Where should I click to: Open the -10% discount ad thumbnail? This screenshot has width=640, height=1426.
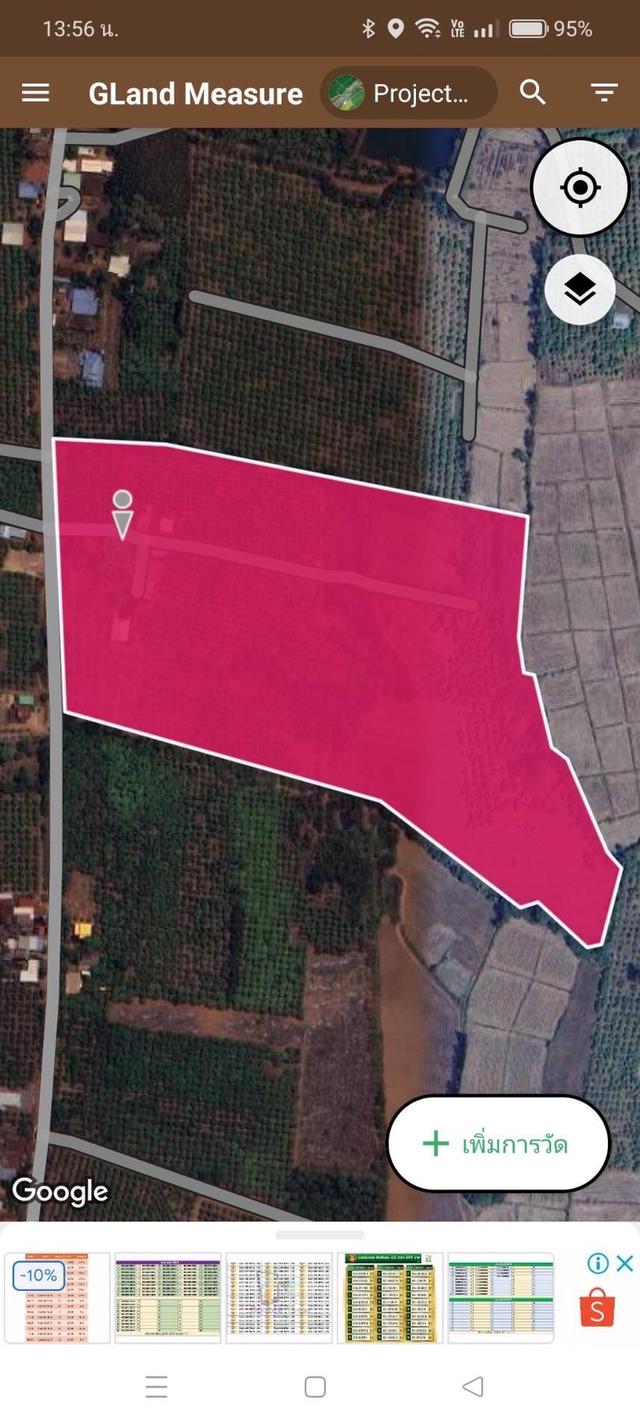[x=56, y=1297]
